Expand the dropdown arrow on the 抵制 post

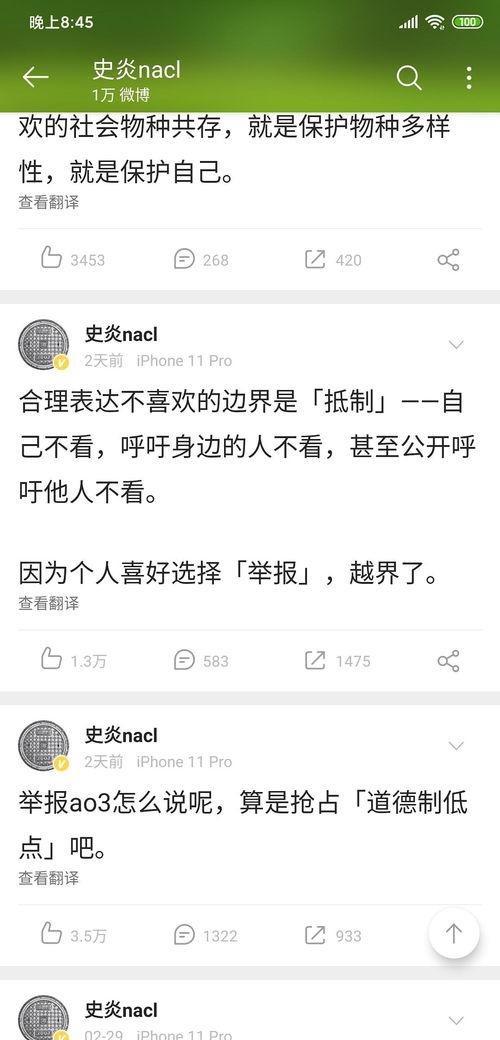(456, 344)
